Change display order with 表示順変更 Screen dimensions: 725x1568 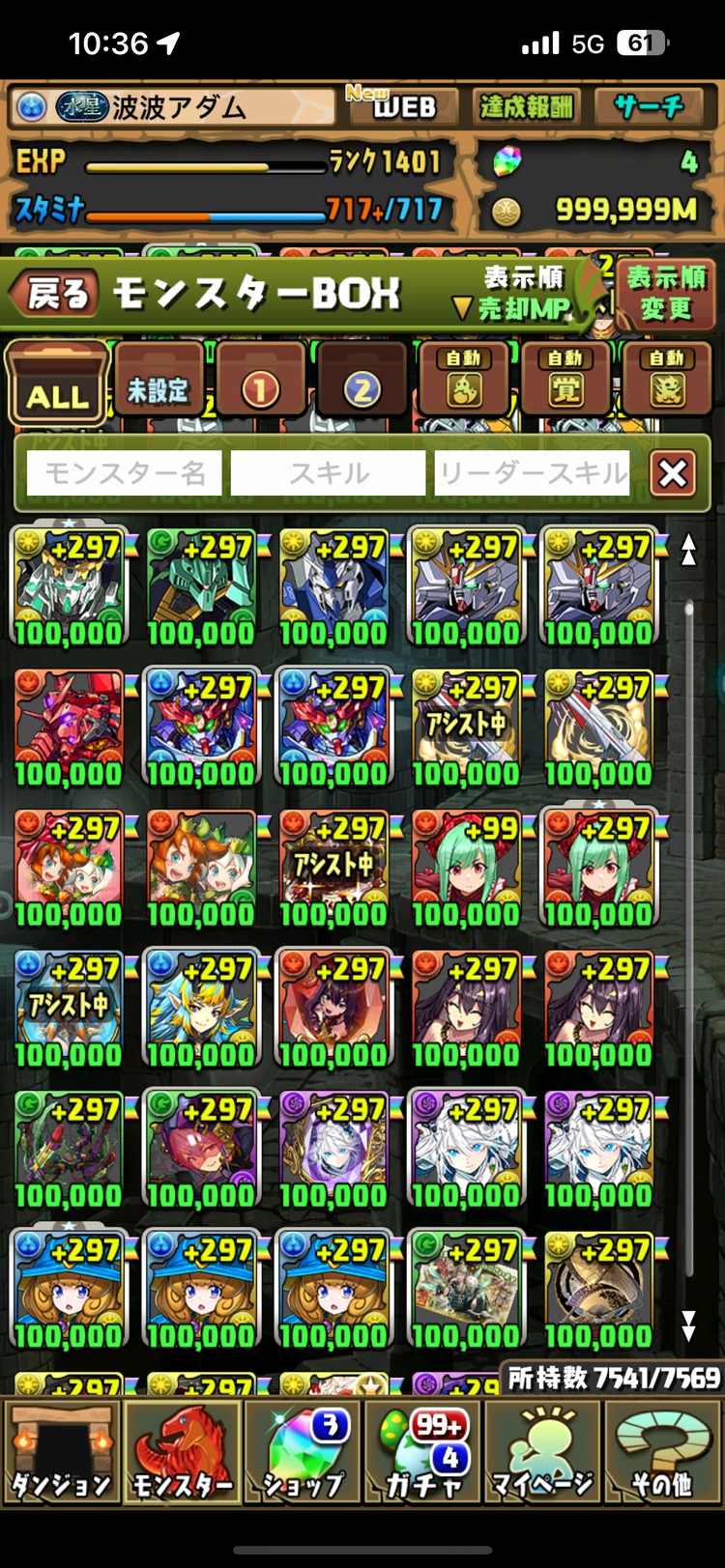[666, 294]
